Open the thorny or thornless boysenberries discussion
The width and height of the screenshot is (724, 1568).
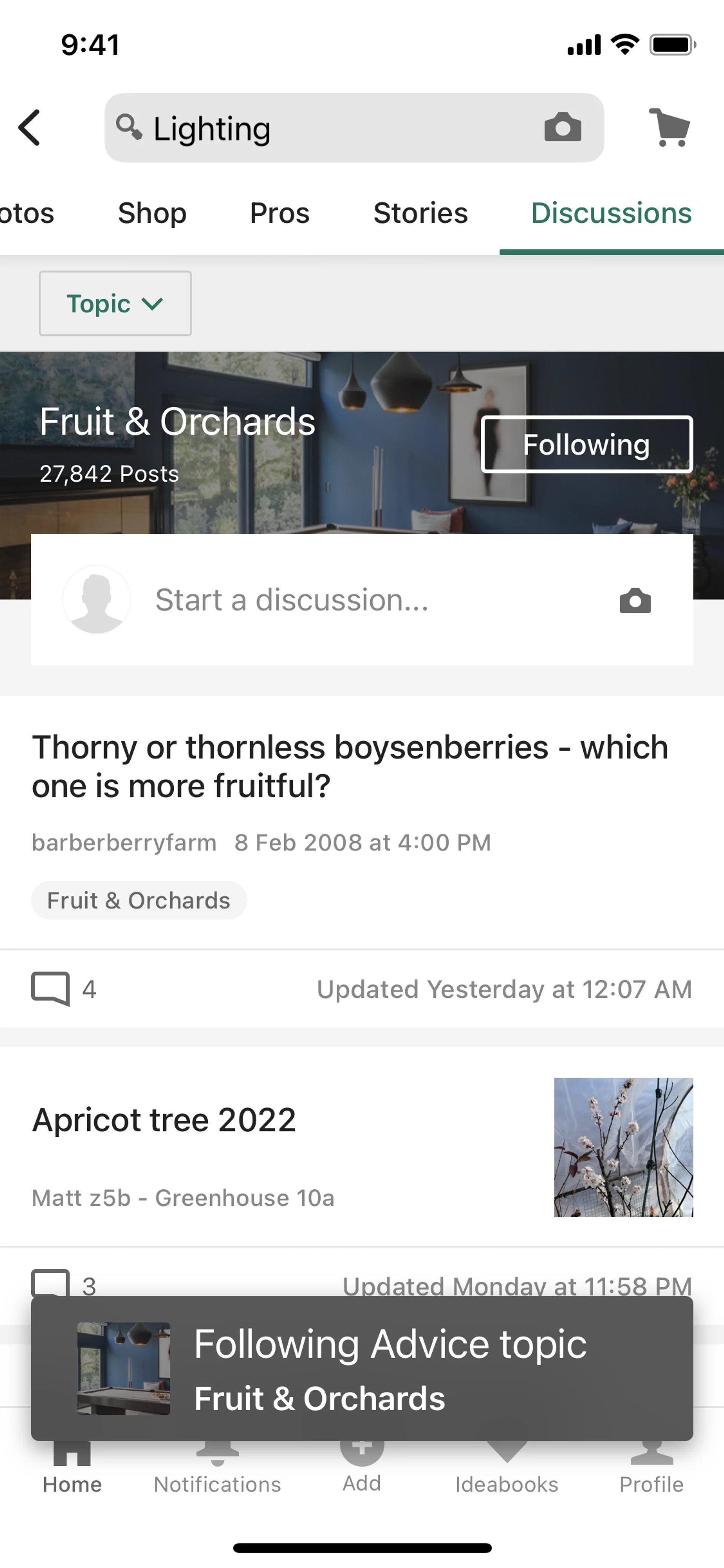pyautogui.click(x=350, y=766)
